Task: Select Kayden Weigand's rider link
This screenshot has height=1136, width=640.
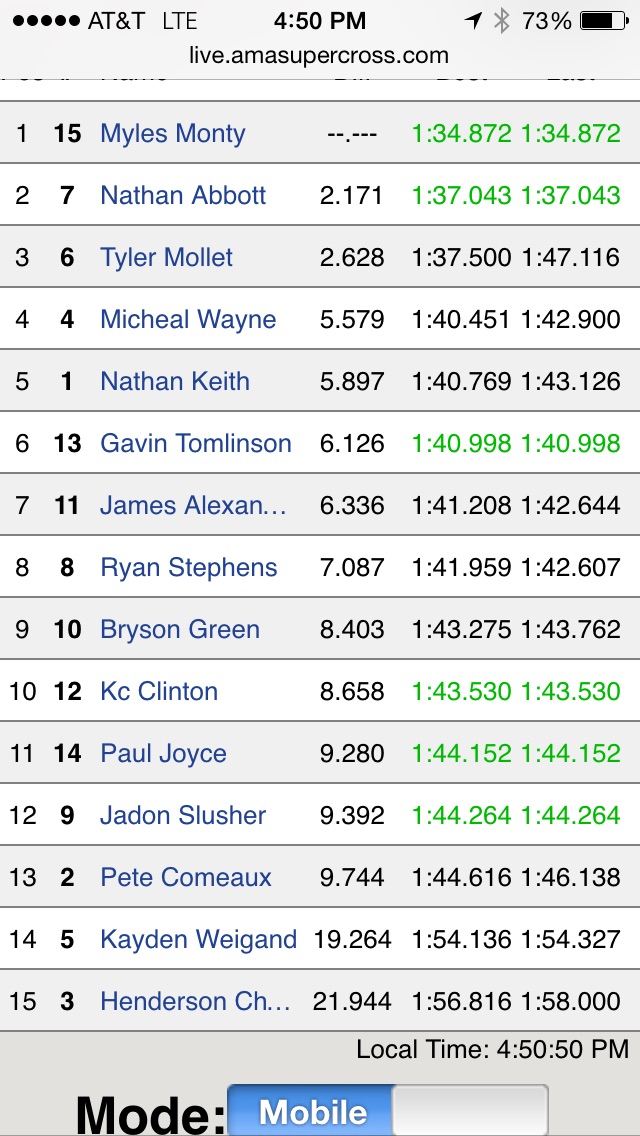Action: 199,940
